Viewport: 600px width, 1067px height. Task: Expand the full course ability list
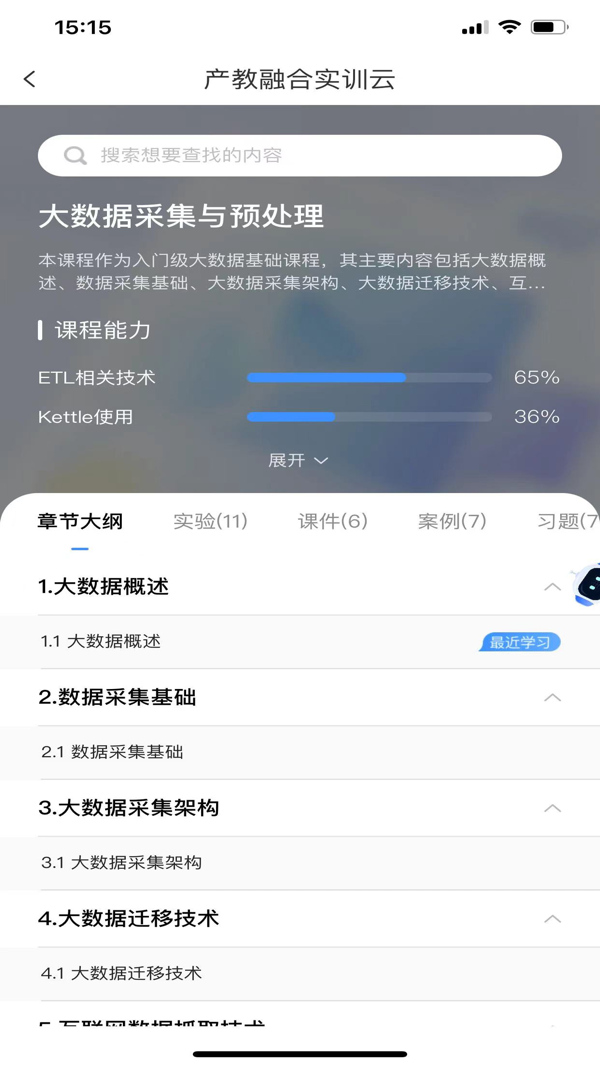pyautogui.click(x=298, y=461)
